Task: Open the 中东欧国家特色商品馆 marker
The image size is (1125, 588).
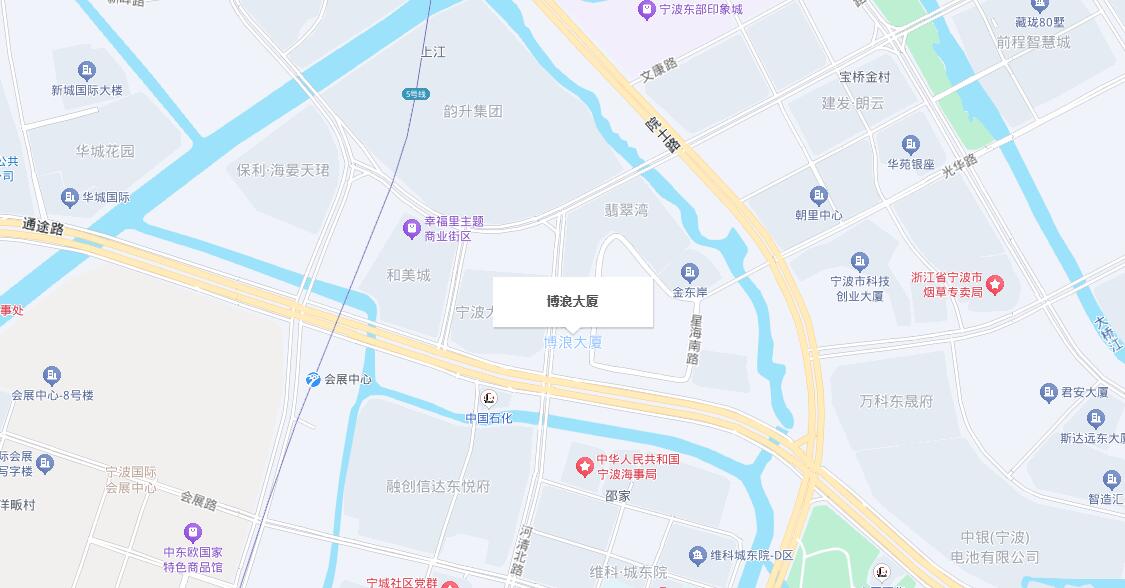Action: 193,530
